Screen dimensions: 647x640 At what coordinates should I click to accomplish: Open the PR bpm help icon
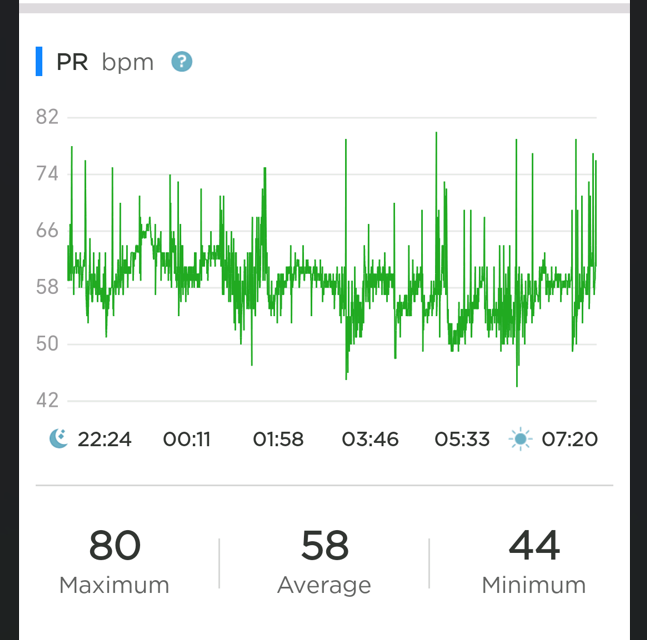[181, 62]
